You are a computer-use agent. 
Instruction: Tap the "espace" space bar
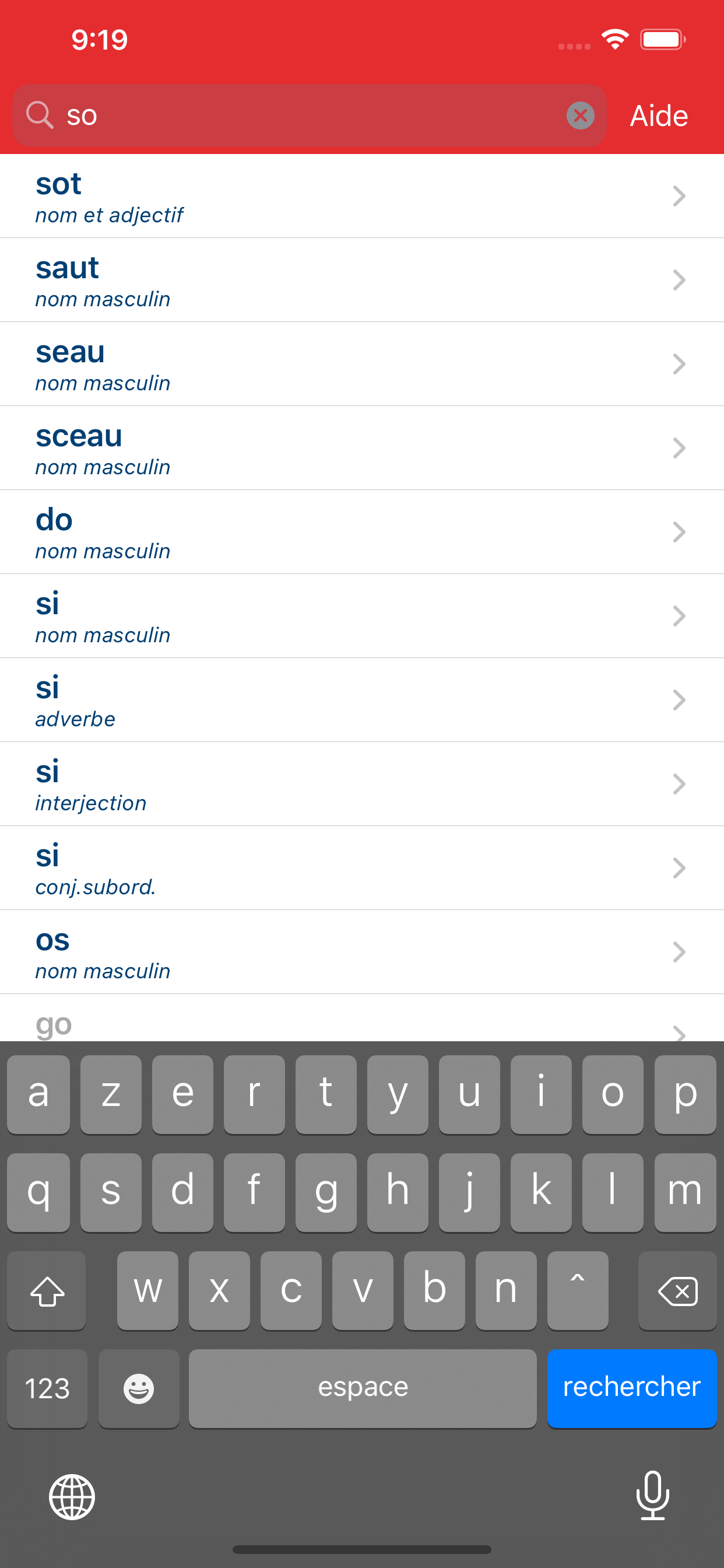point(362,1388)
